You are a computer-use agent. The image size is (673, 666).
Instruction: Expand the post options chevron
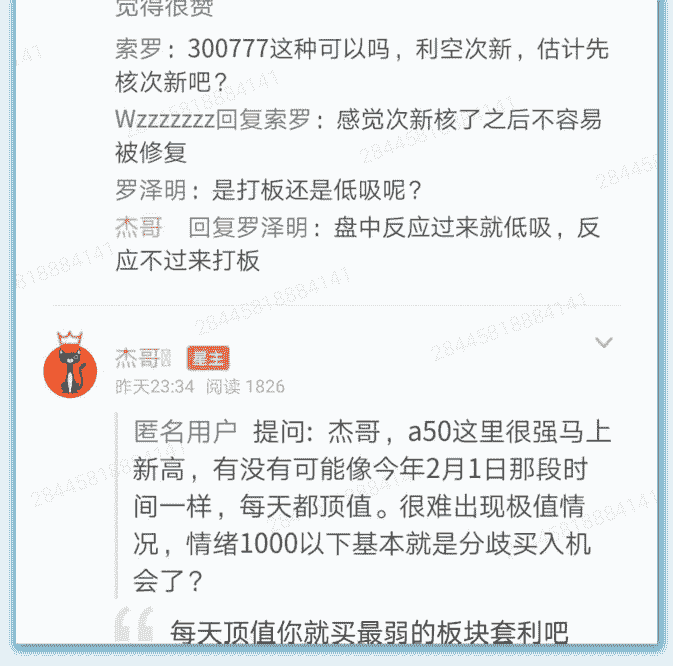pos(603,343)
